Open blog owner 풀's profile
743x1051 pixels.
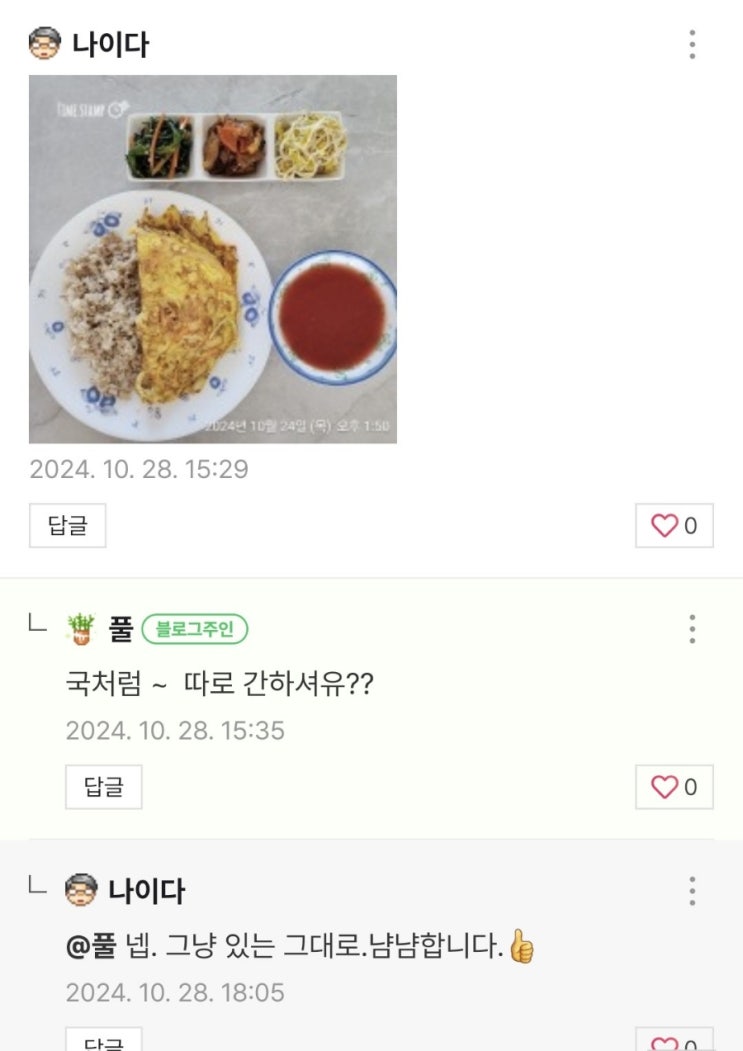119,629
